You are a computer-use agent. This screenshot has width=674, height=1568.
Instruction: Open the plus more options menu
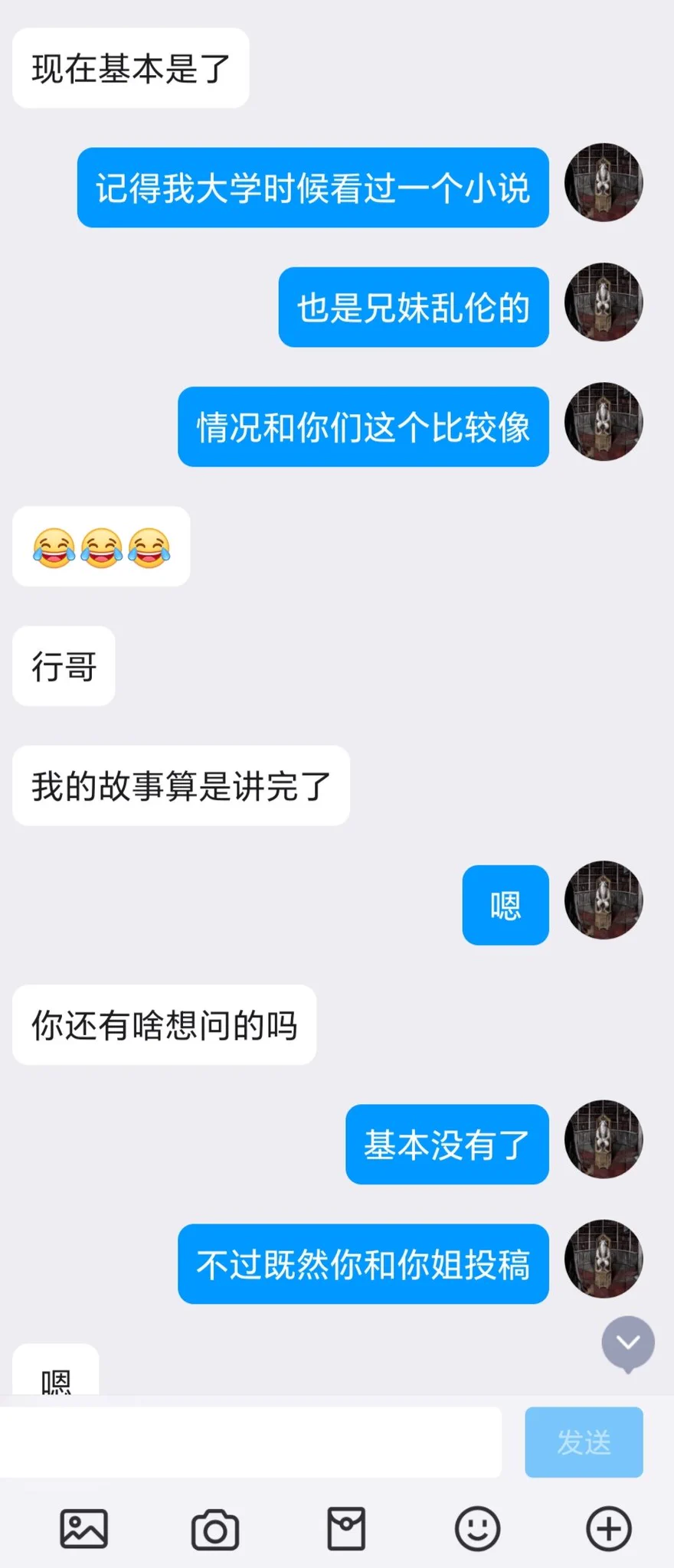[x=609, y=1529]
